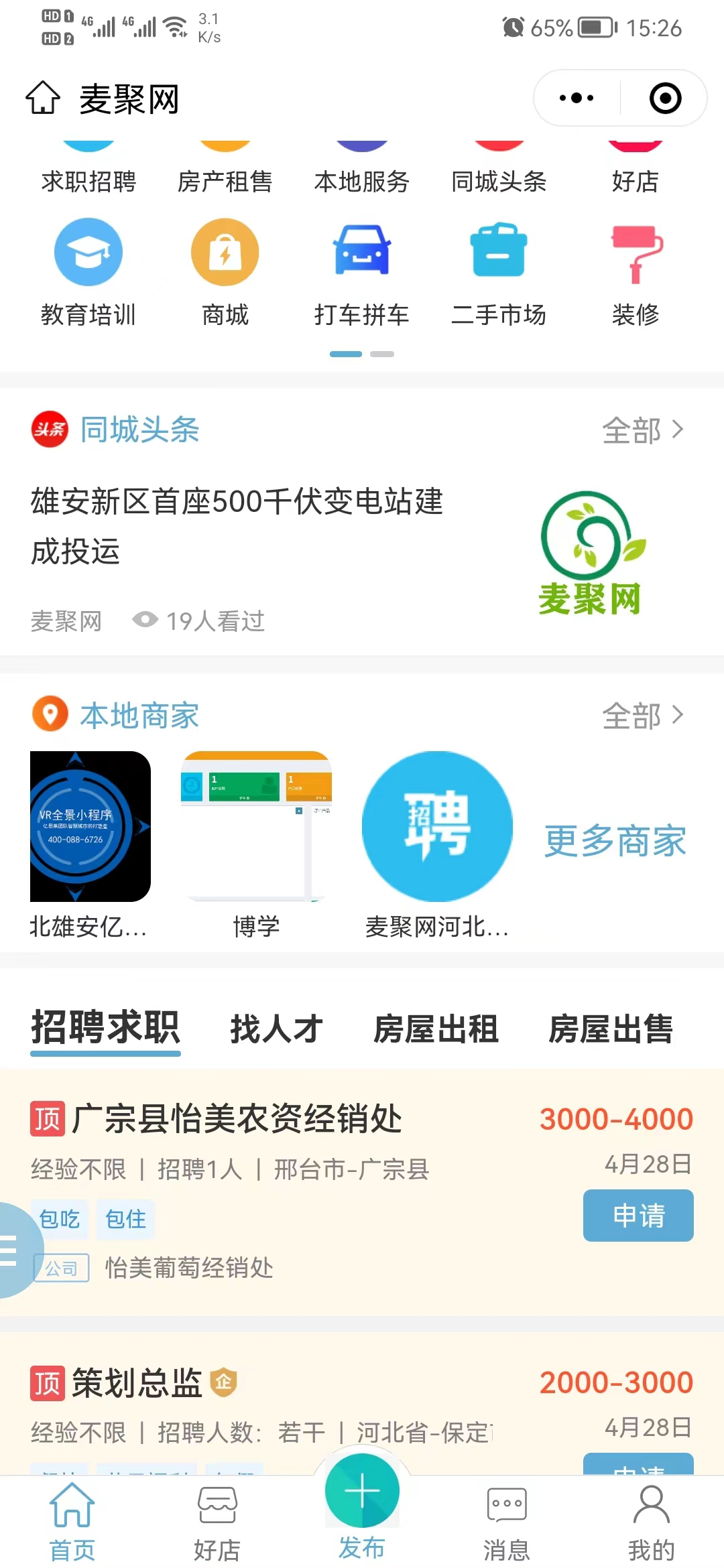Go to the mini program home icon
This screenshot has width=724, height=1568.
tap(43, 98)
